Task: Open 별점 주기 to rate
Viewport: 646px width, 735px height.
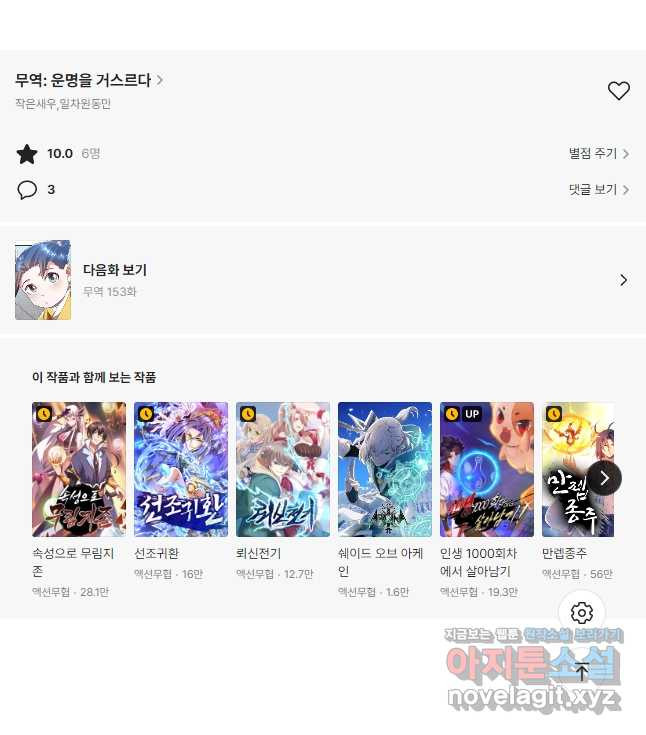Action: click(598, 154)
